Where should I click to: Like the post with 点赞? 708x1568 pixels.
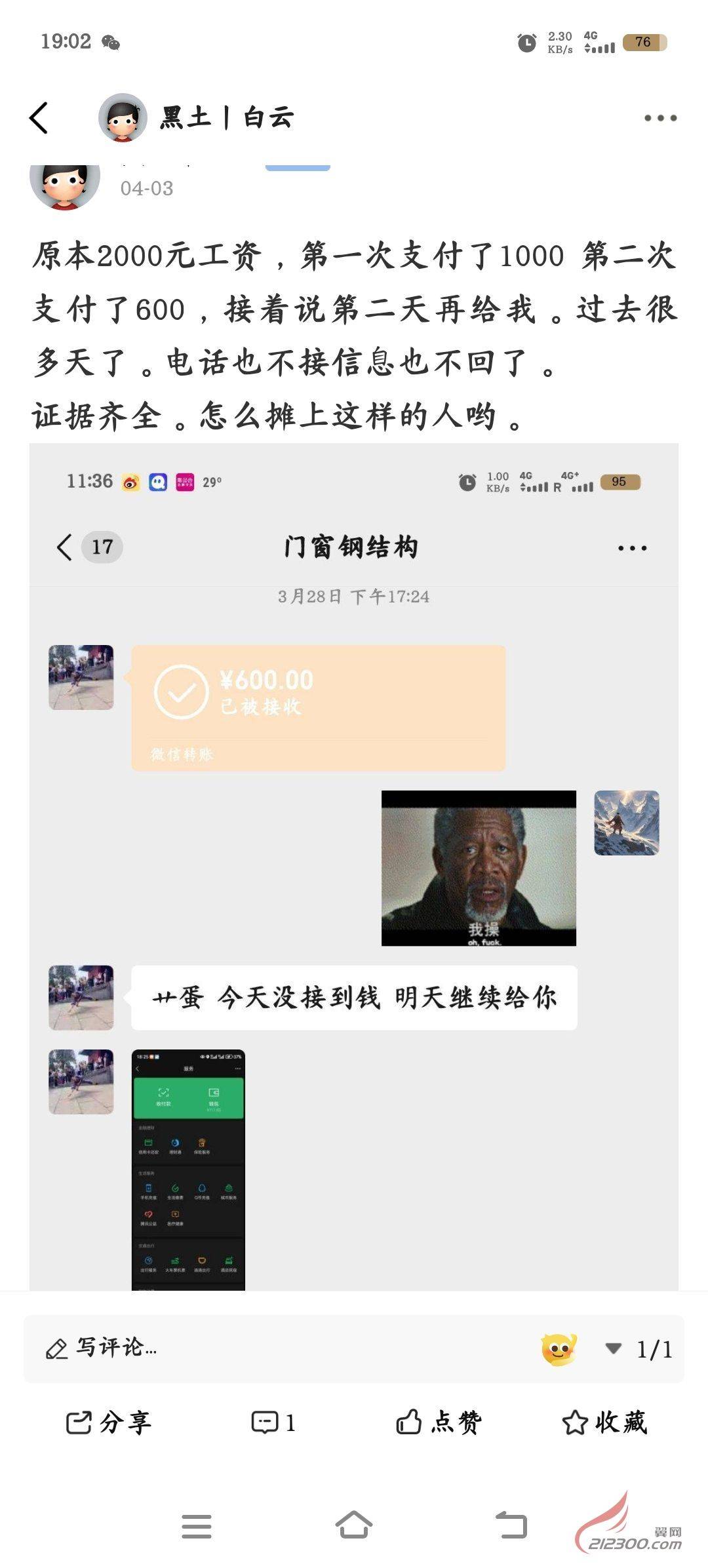(x=439, y=1422)
